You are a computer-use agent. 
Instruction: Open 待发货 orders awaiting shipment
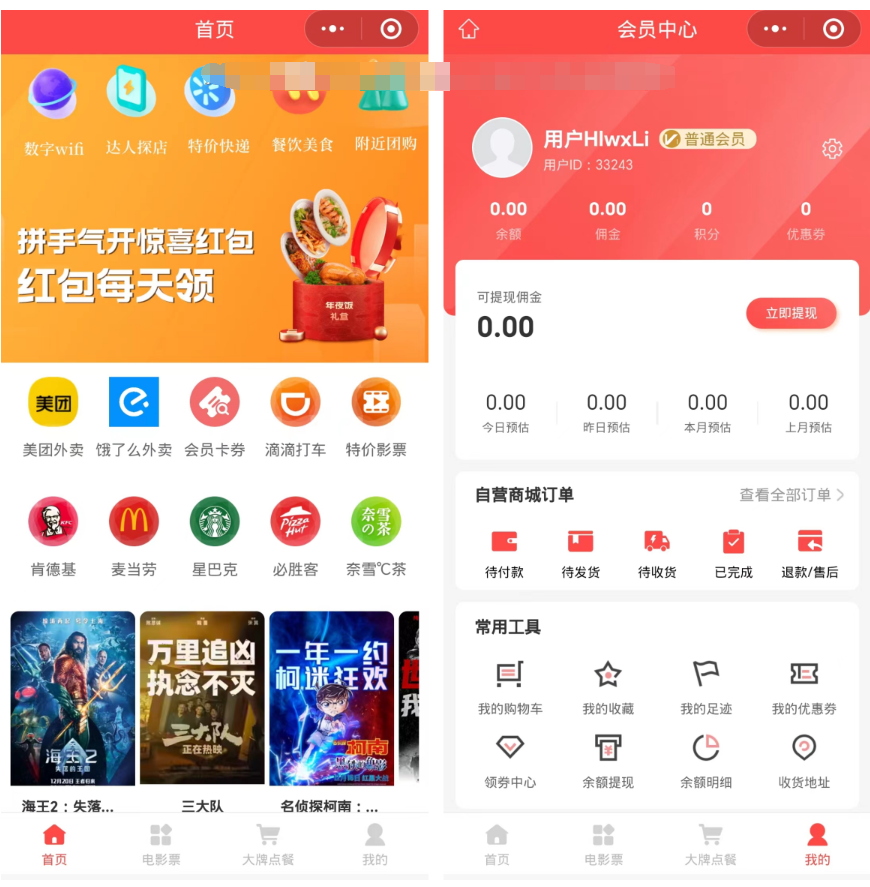pos(580,554)
